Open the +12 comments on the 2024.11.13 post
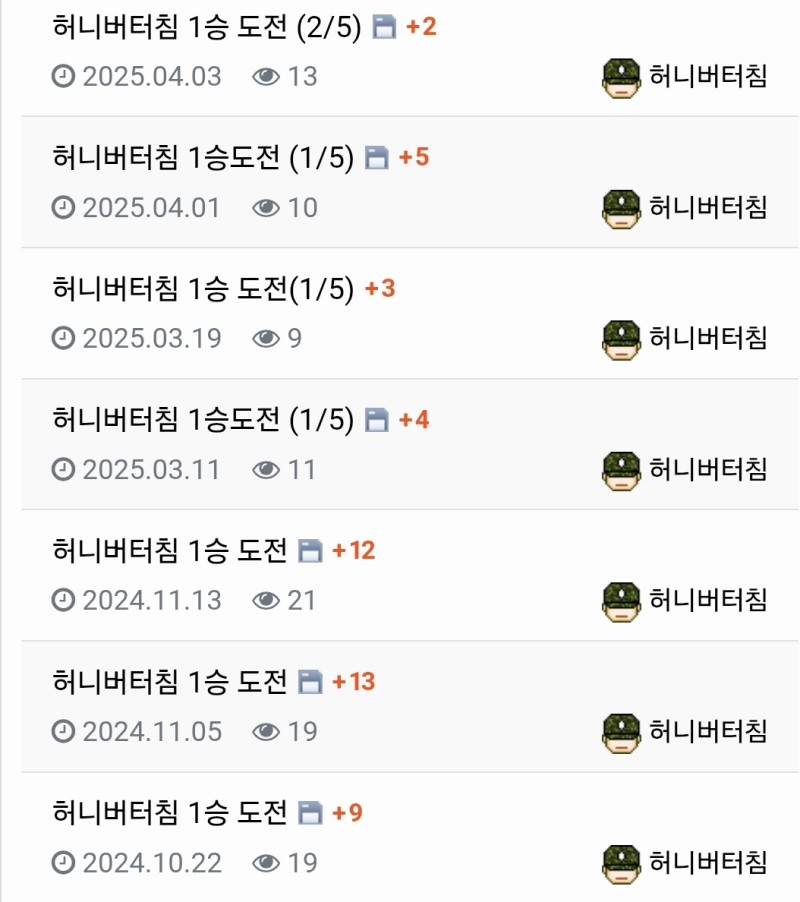The width and height of the screenshot is (800, 902). 353,551
